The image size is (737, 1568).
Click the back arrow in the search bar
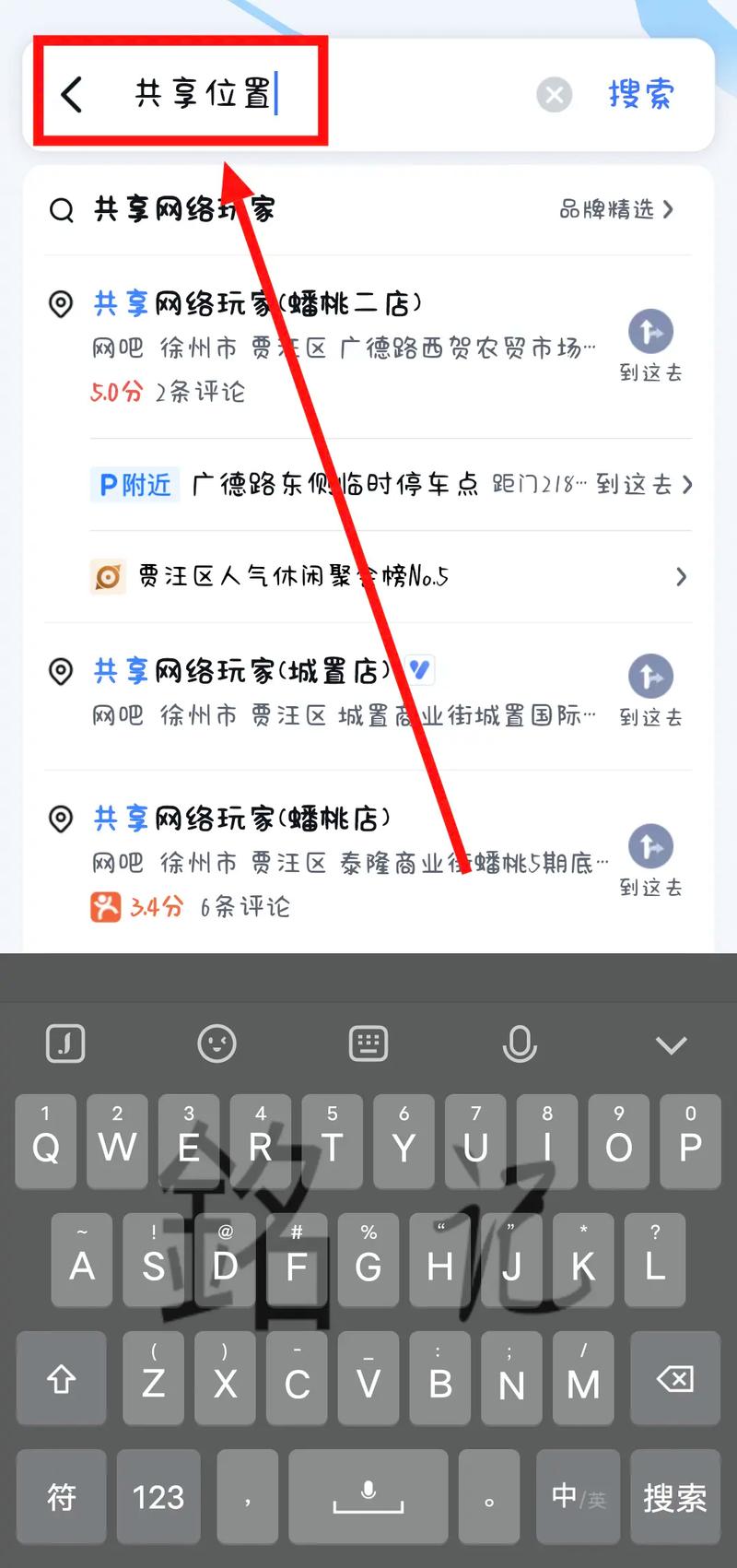[x=72, y=94]
